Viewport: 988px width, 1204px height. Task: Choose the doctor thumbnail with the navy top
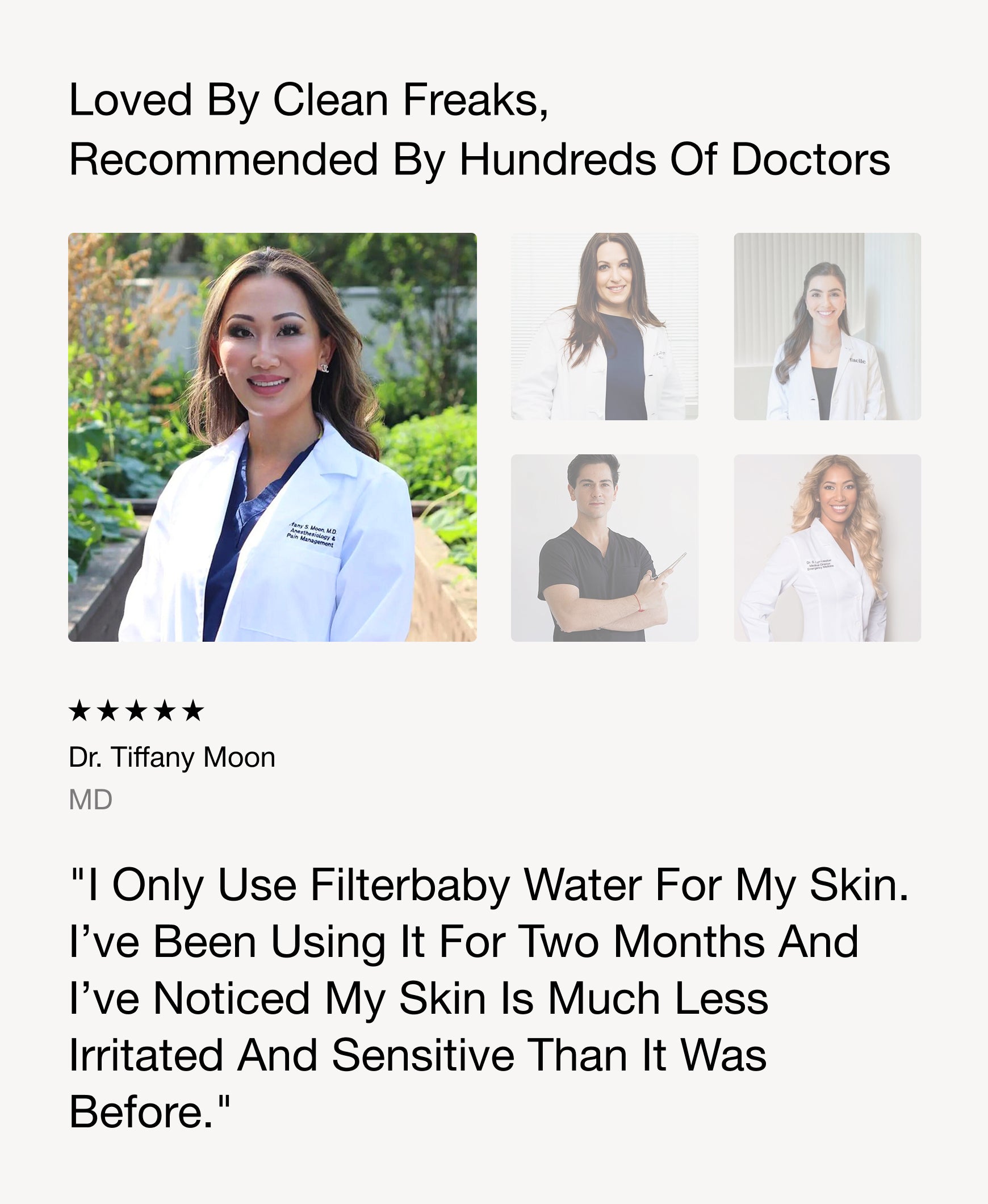pyautogui.click(x=604, y=326)
